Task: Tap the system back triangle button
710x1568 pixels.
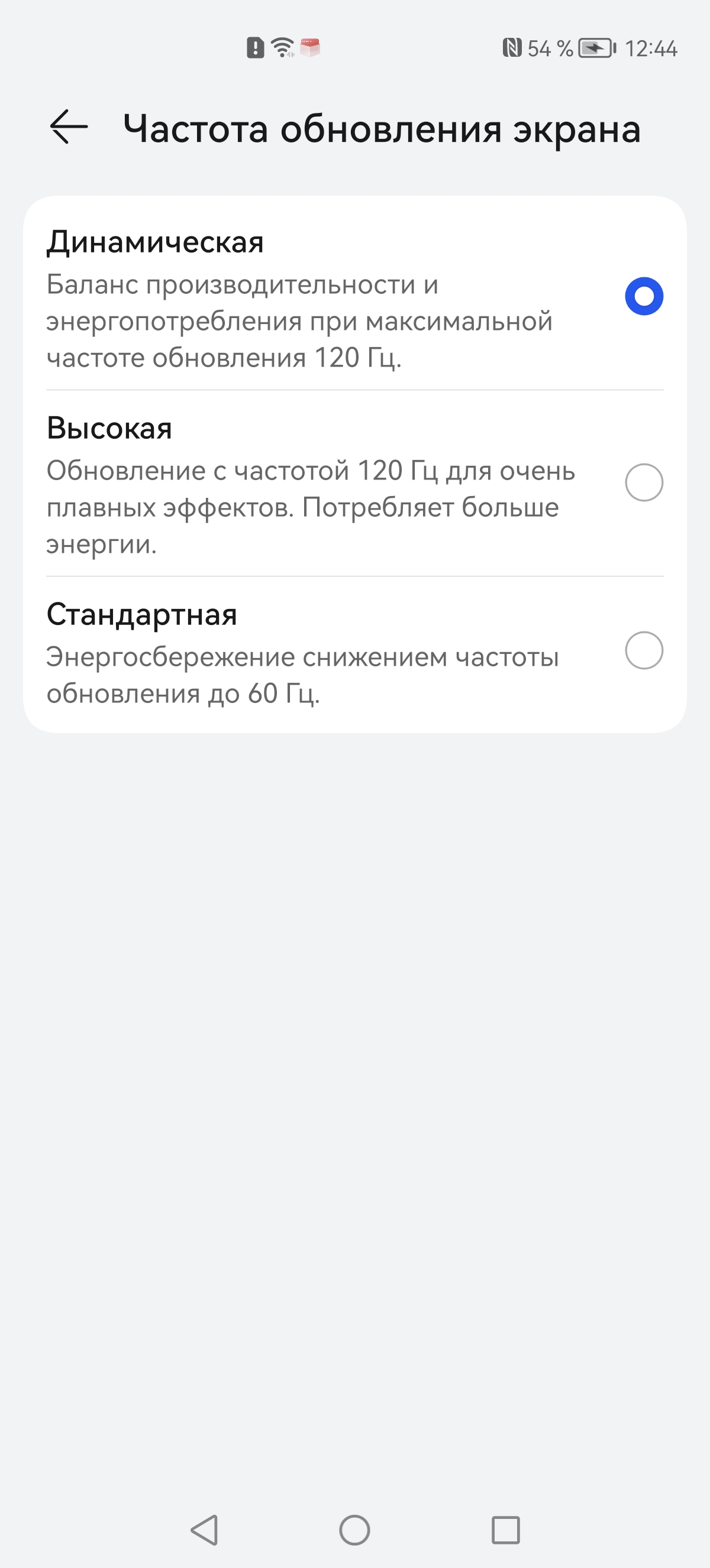Action: (205, 1530)
